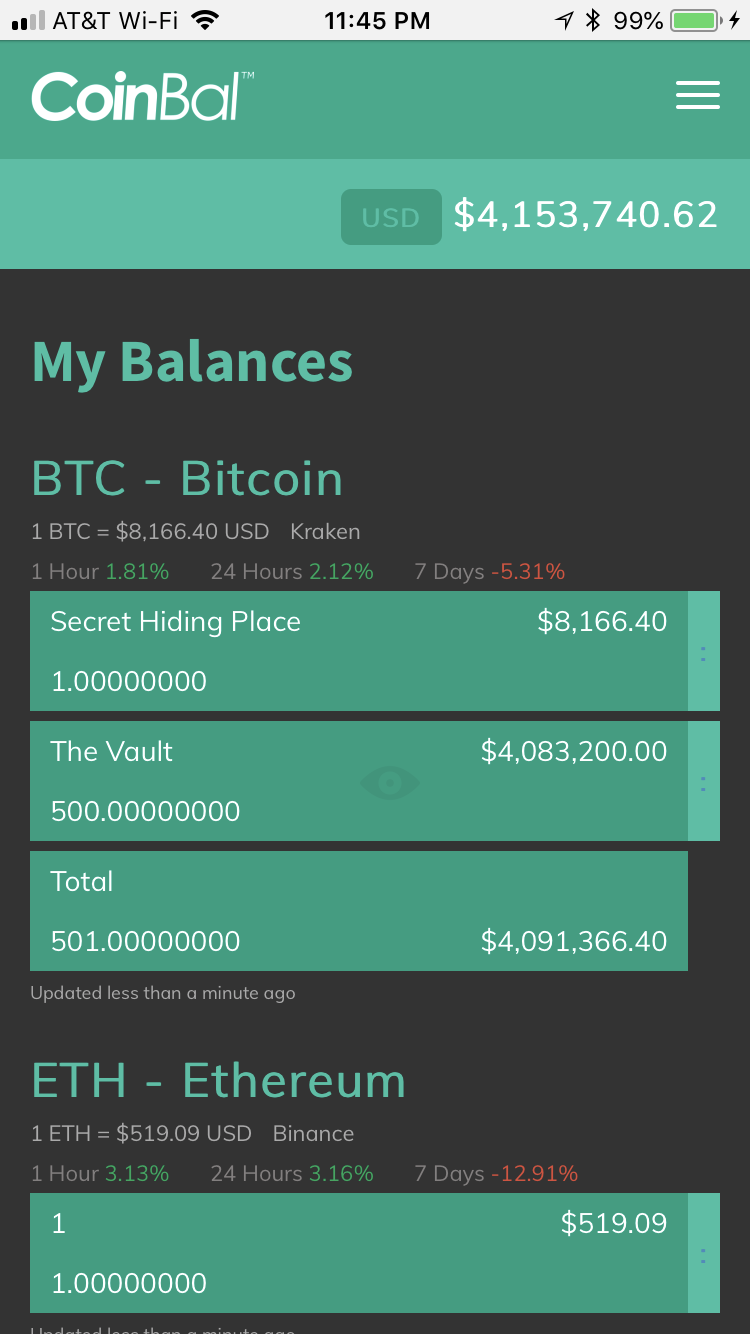This screenshot has width=750, height=1334.
Task: Switch to the My Balances view
Action: click(192, 362)
